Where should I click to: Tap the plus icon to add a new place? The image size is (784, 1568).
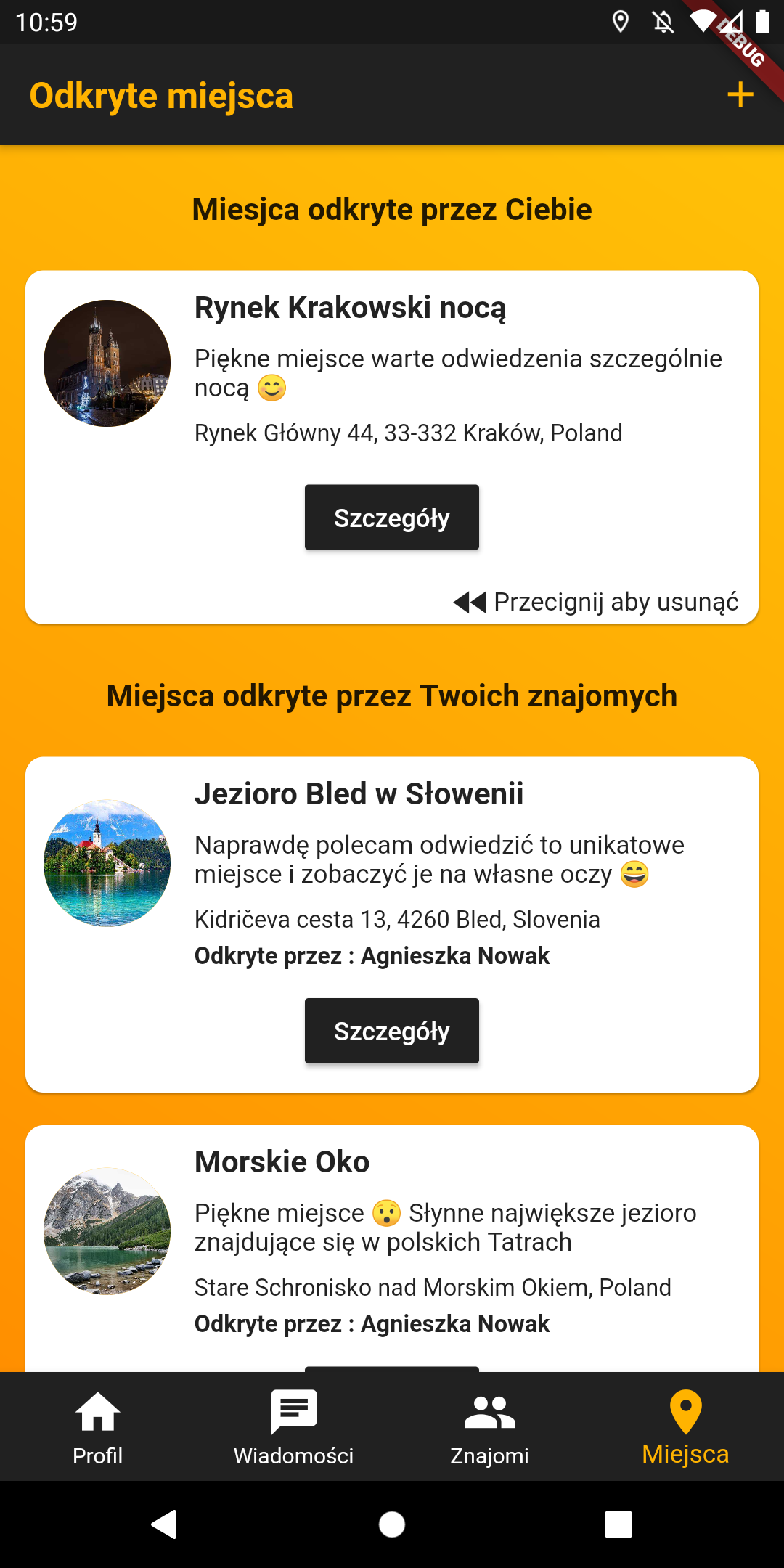pyautogui.click(x=740, y=94)
